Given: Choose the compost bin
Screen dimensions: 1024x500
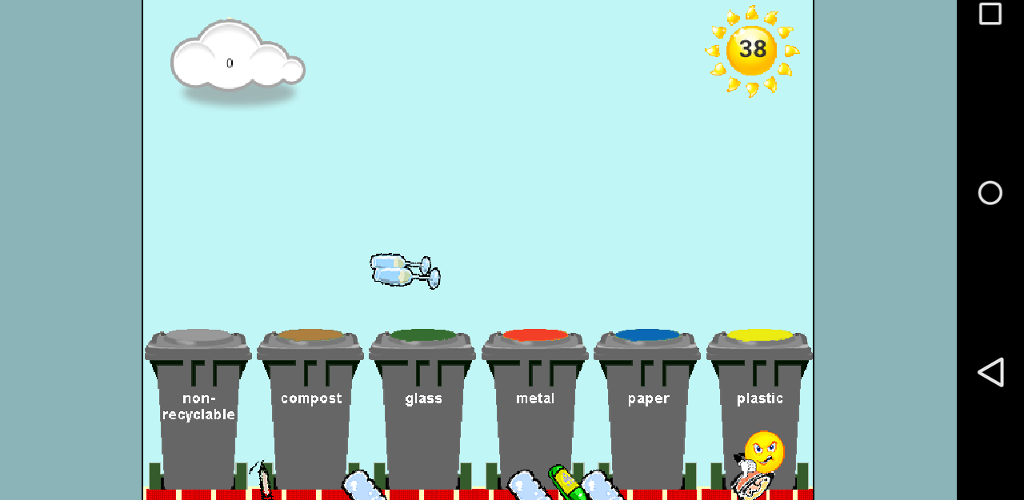Looking at the screenshot, I should click(x=310, y=405).
